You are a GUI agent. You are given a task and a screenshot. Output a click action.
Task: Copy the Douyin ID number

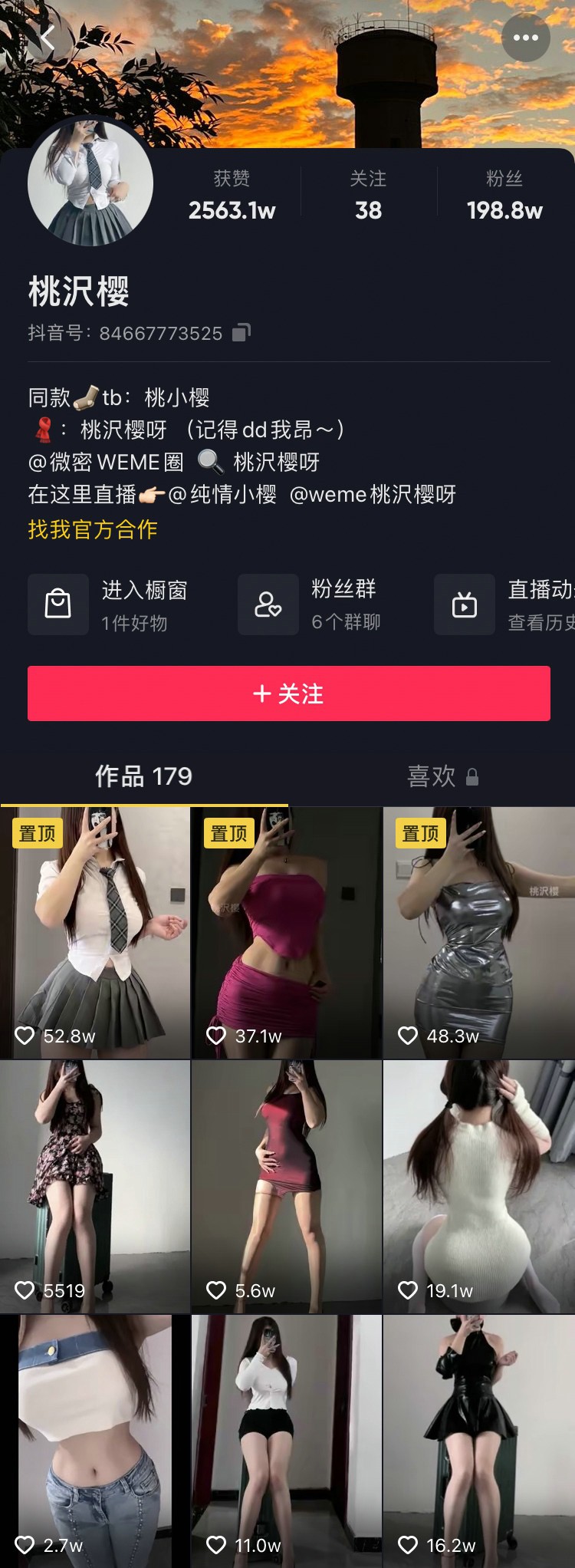tap(242, 333)
